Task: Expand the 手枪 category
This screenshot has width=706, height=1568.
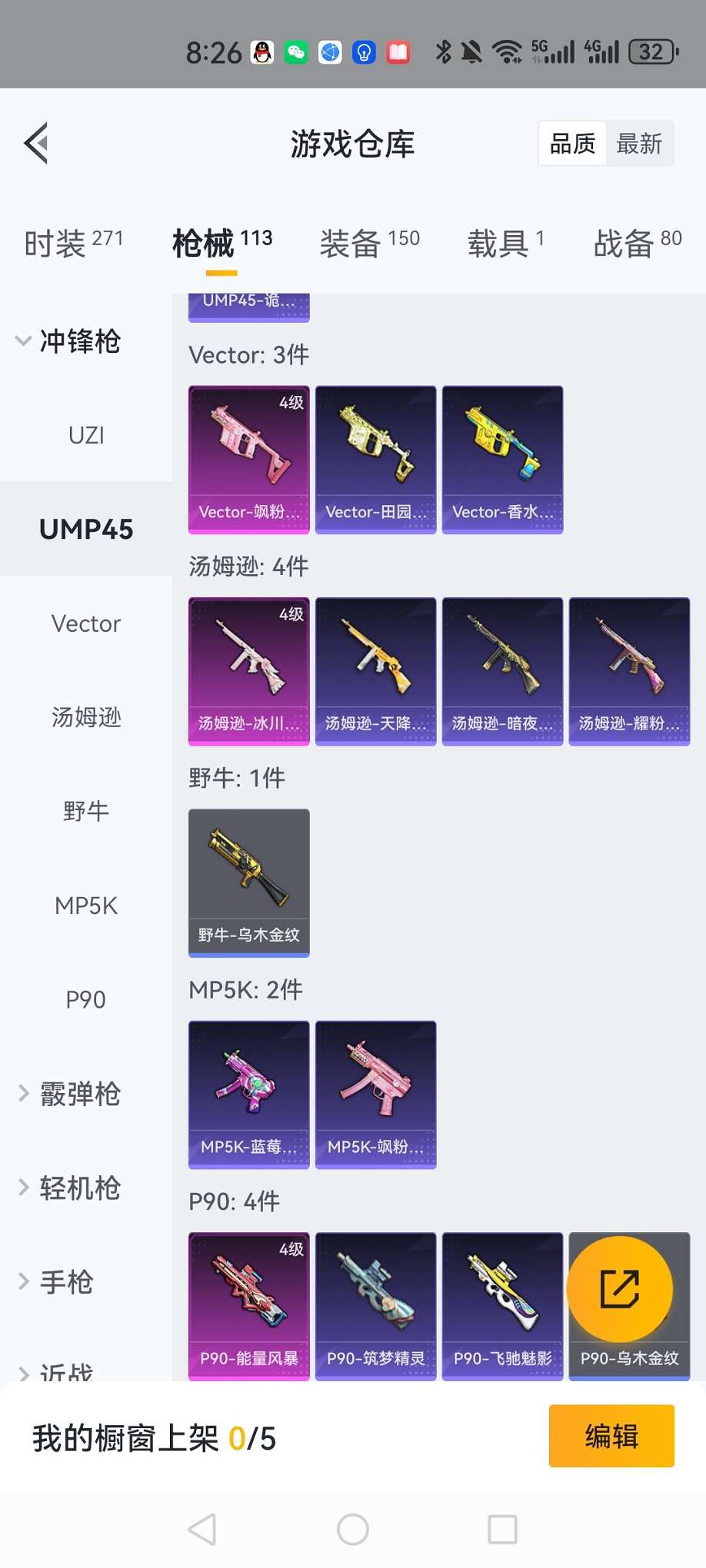Action: (58, 1282)
